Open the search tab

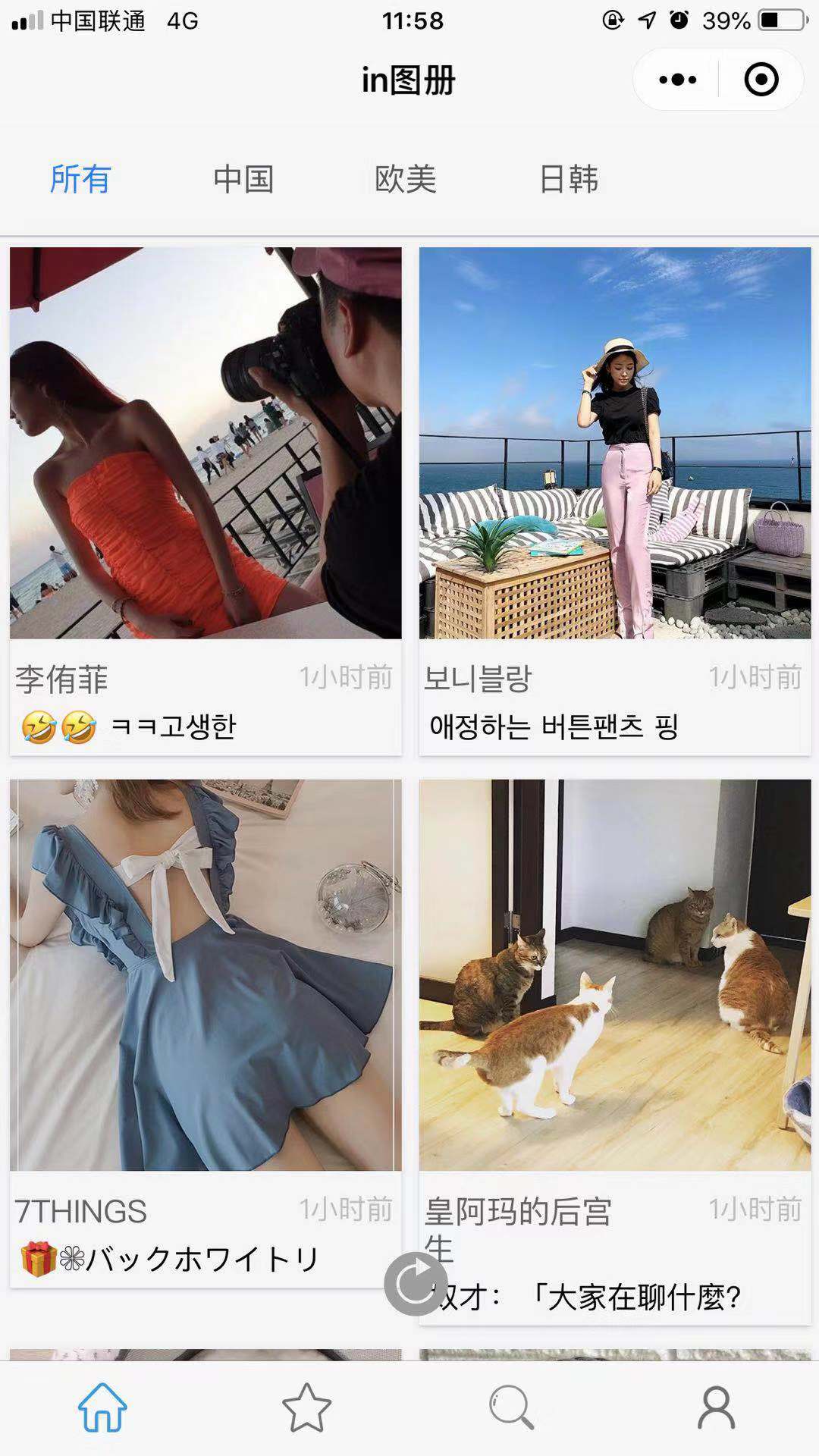(511, 1407)
